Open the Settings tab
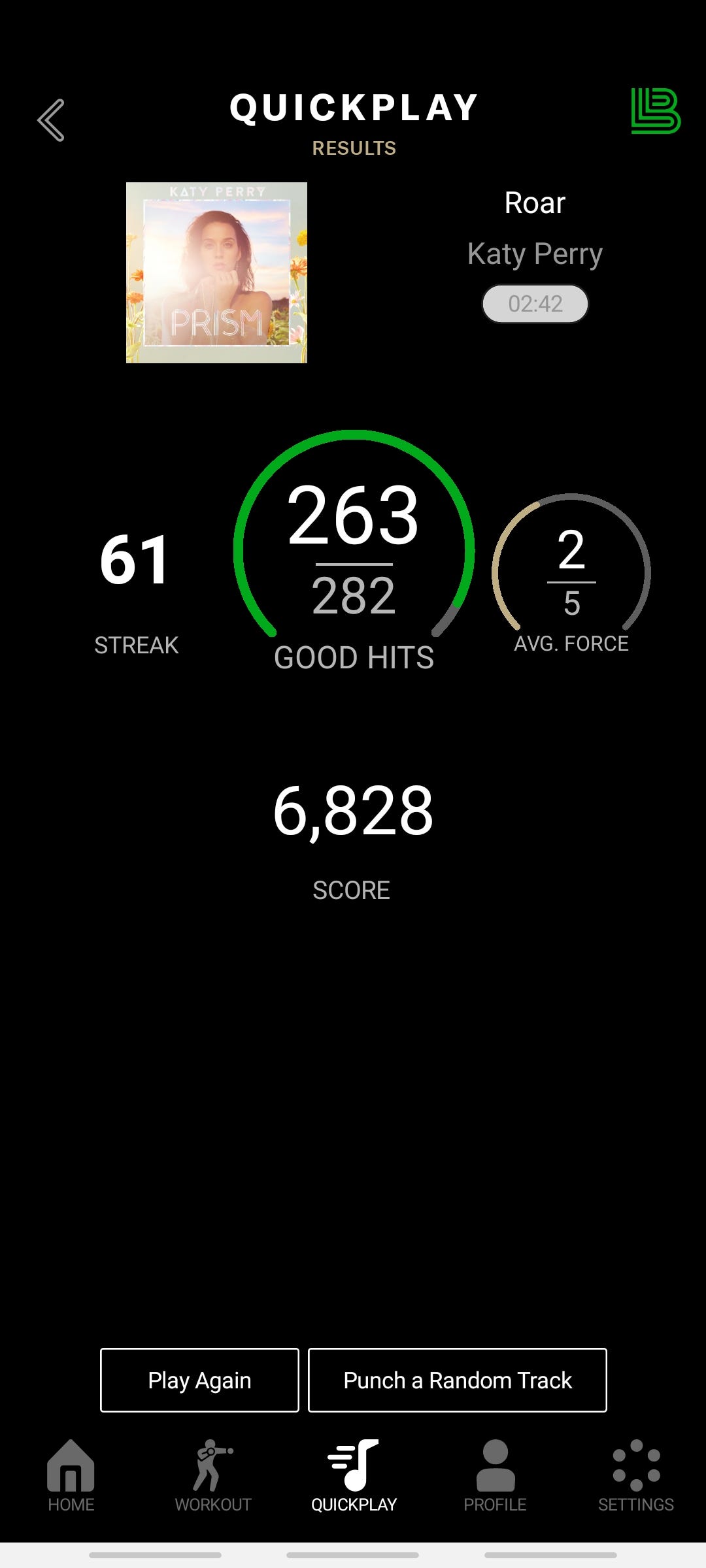This screenshot has width=706, height=1568. pyautogui.click(x=636, y=1477)
